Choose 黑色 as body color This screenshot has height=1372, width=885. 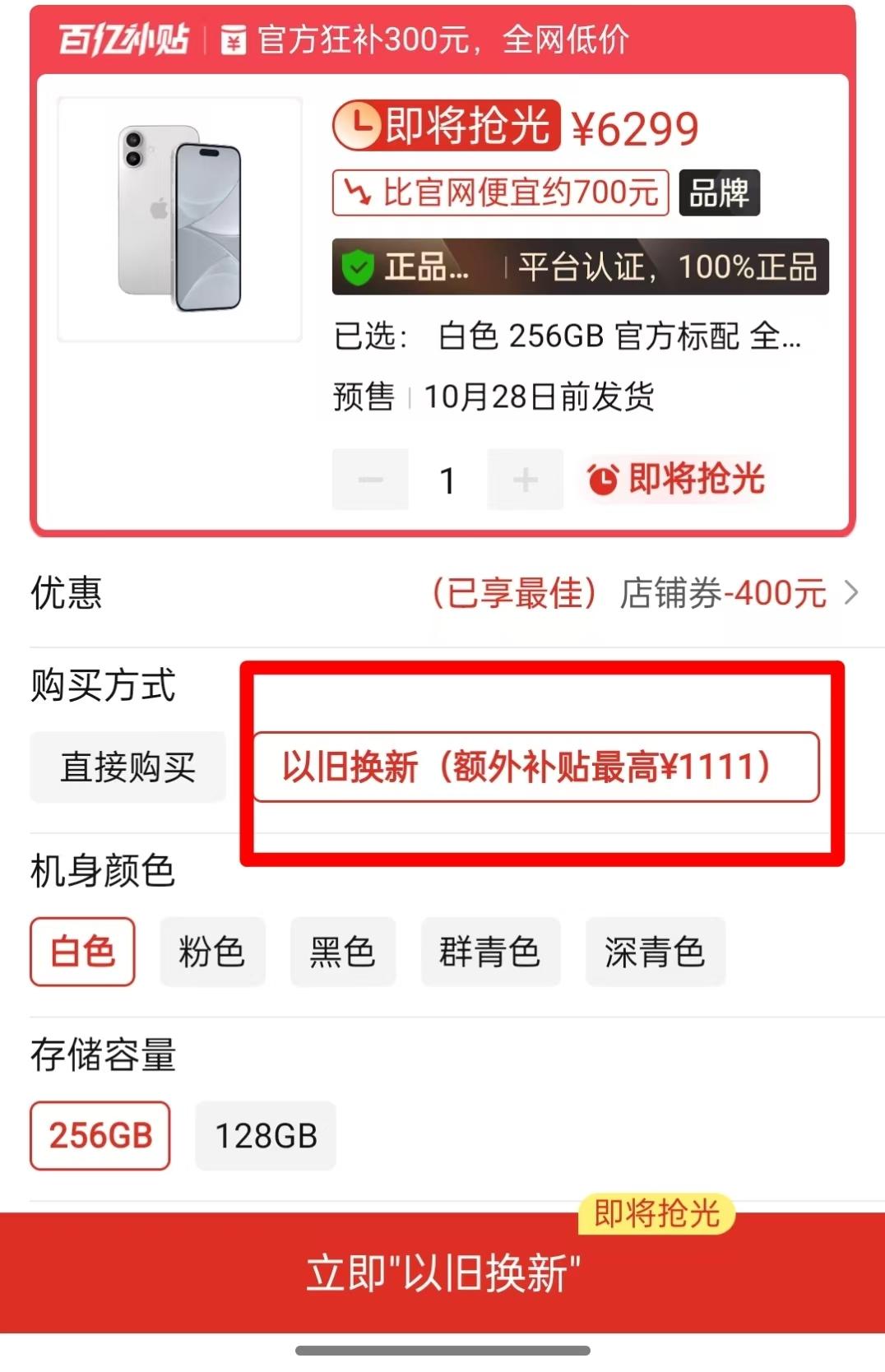(342, 952)
